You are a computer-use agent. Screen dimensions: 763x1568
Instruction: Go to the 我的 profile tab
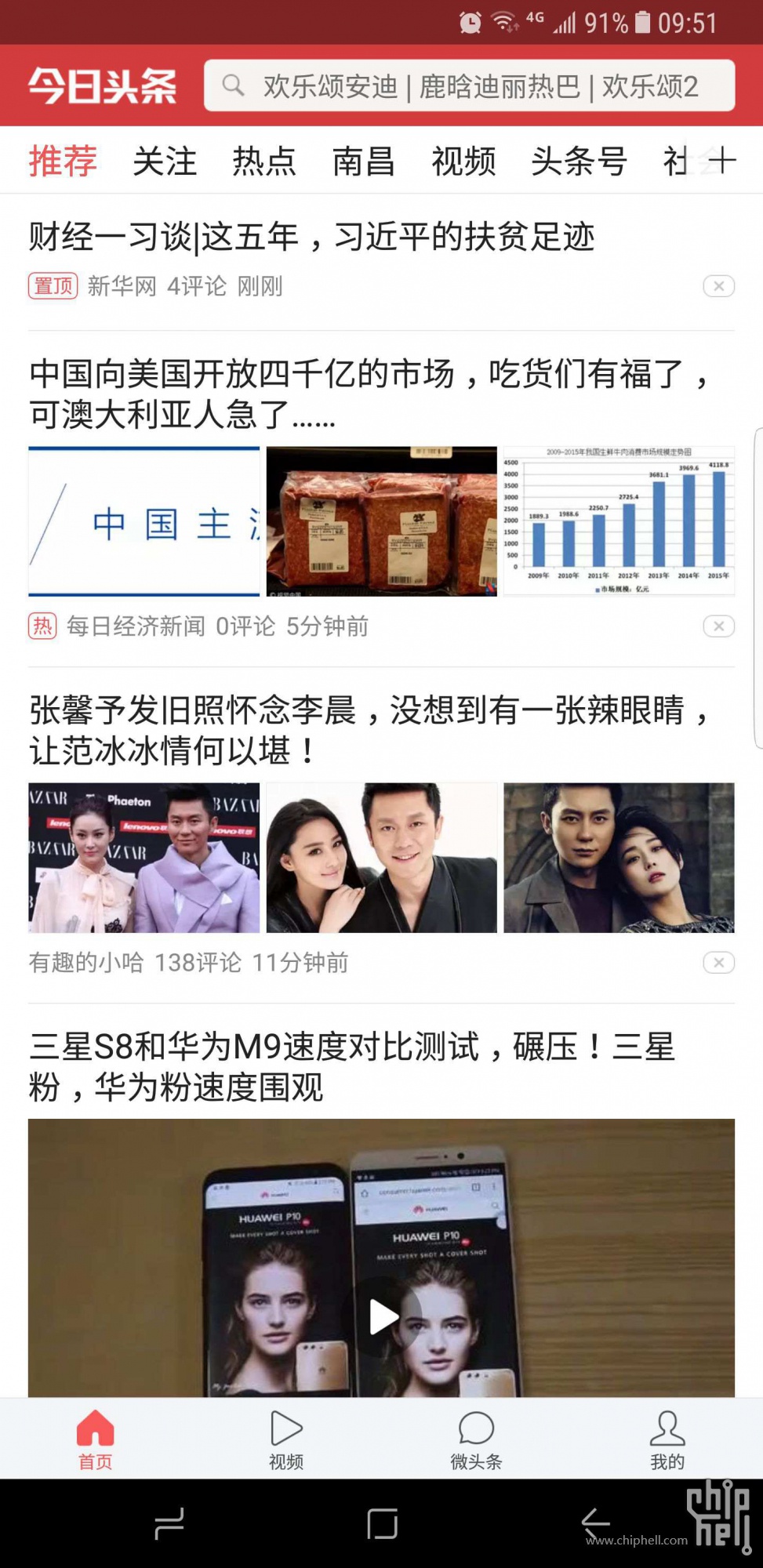coord(667,1439)
